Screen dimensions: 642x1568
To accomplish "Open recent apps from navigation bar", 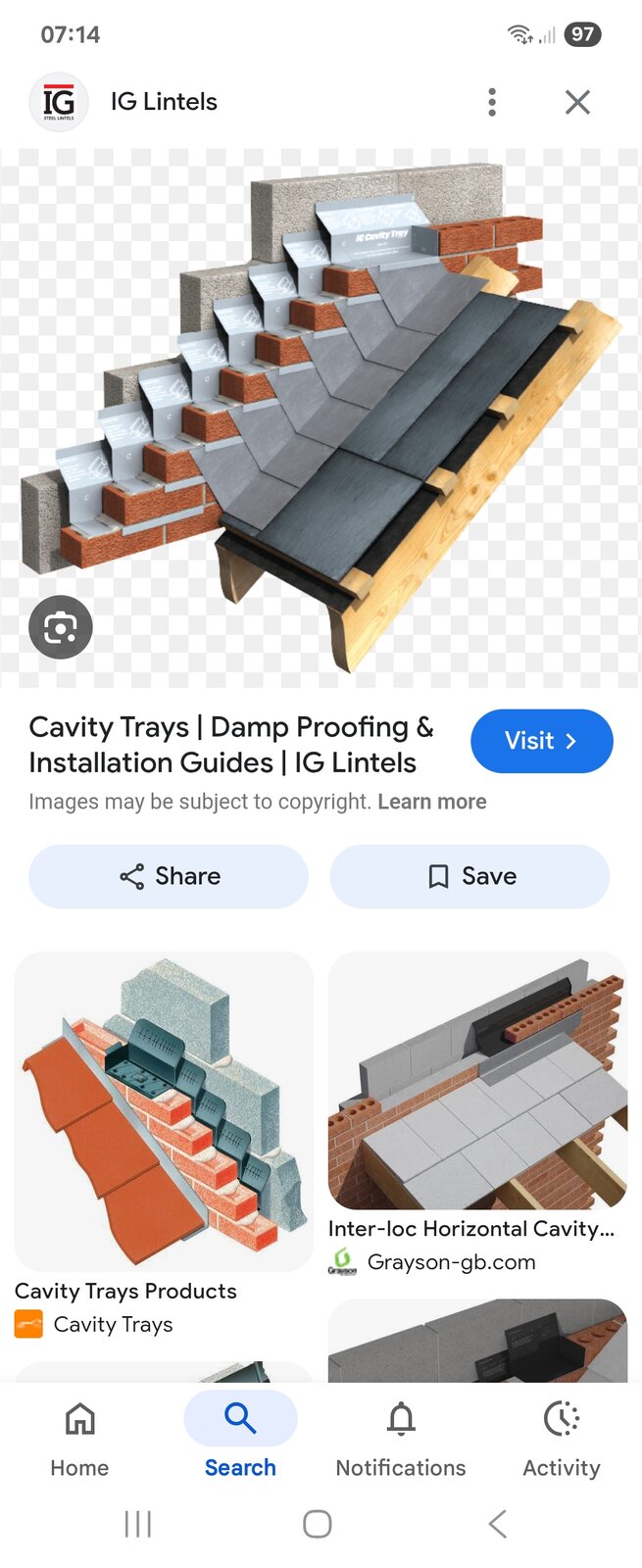I will click(138, 1524).
